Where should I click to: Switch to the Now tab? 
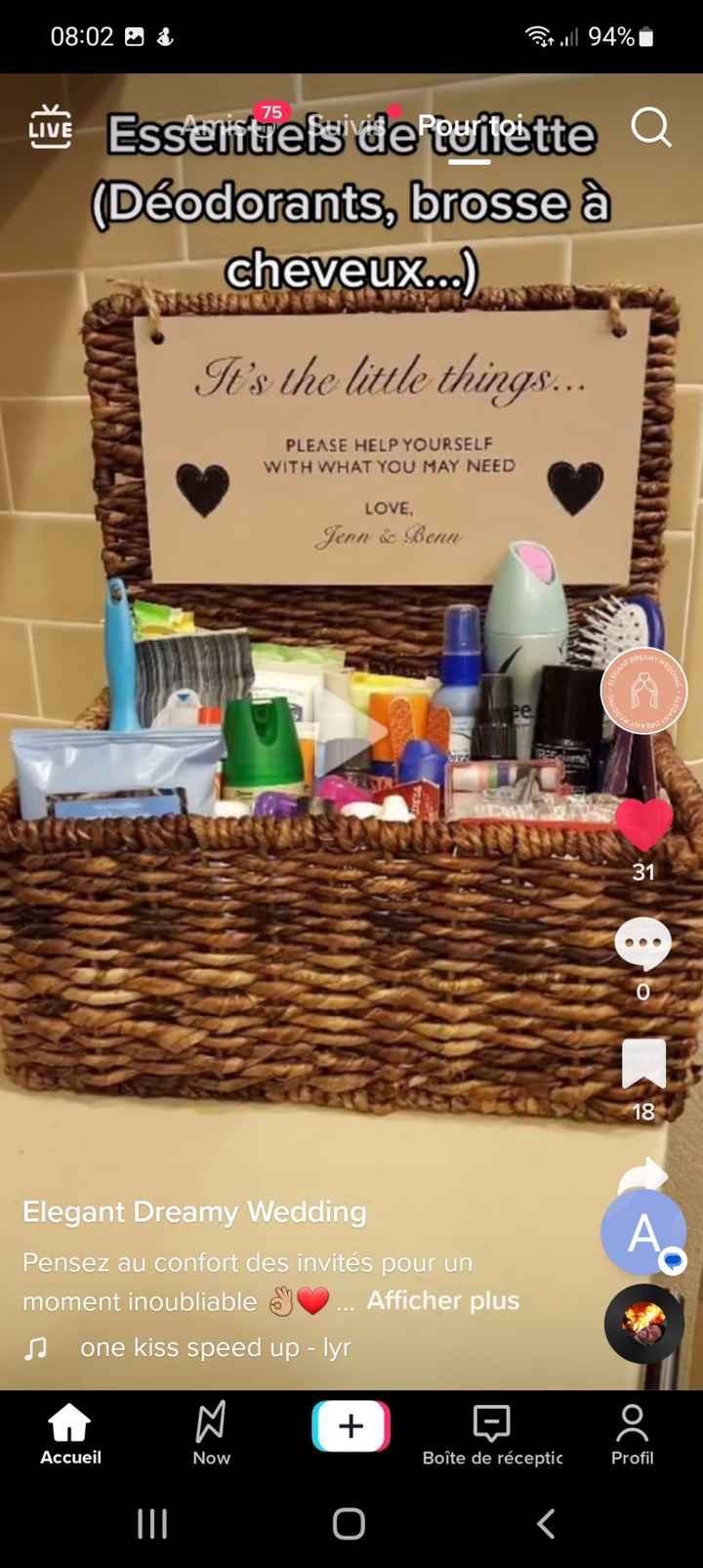211,1434
